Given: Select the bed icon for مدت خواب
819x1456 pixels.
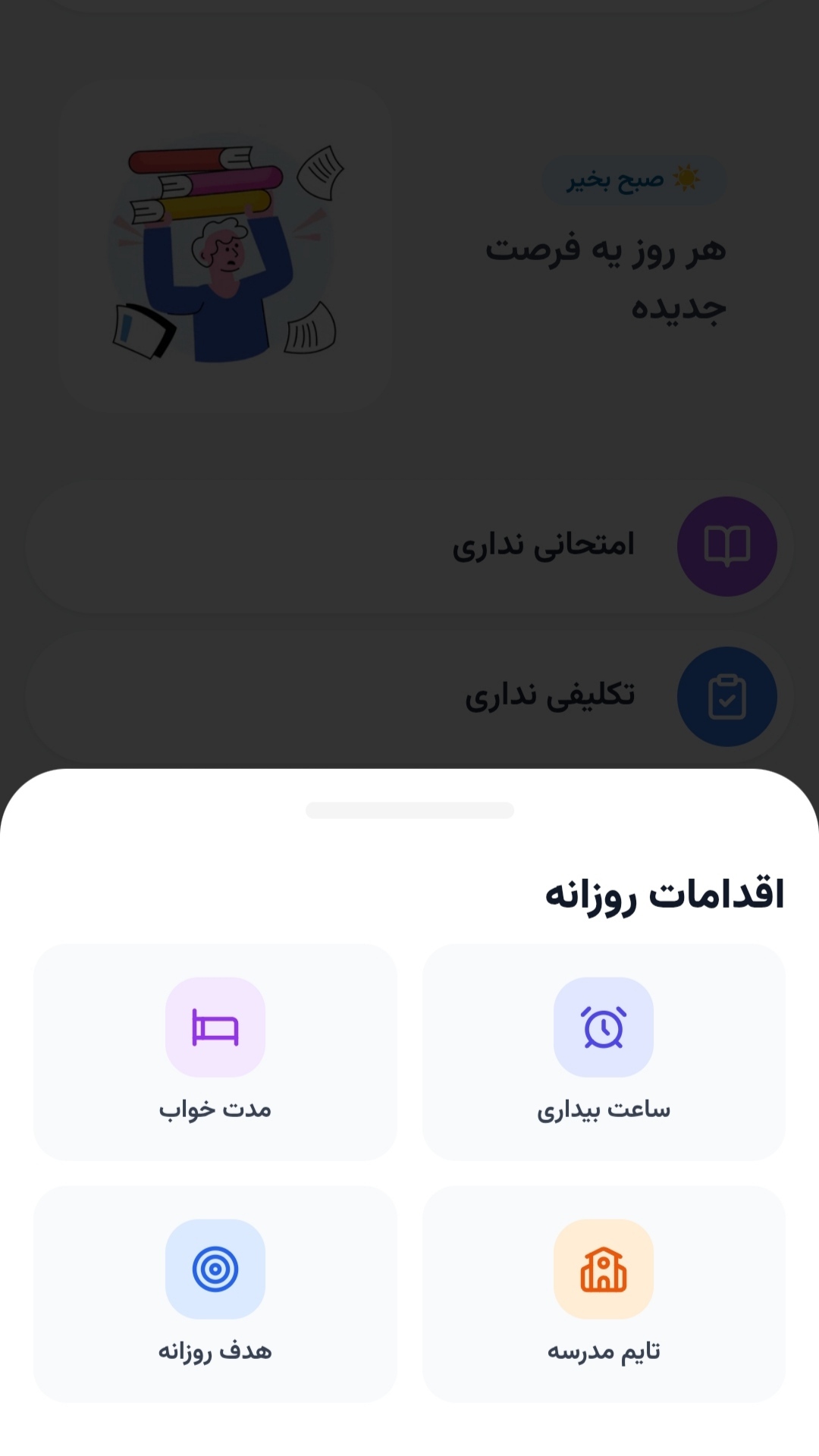Looking at the screenshot, I should [x=215, y=1028].
